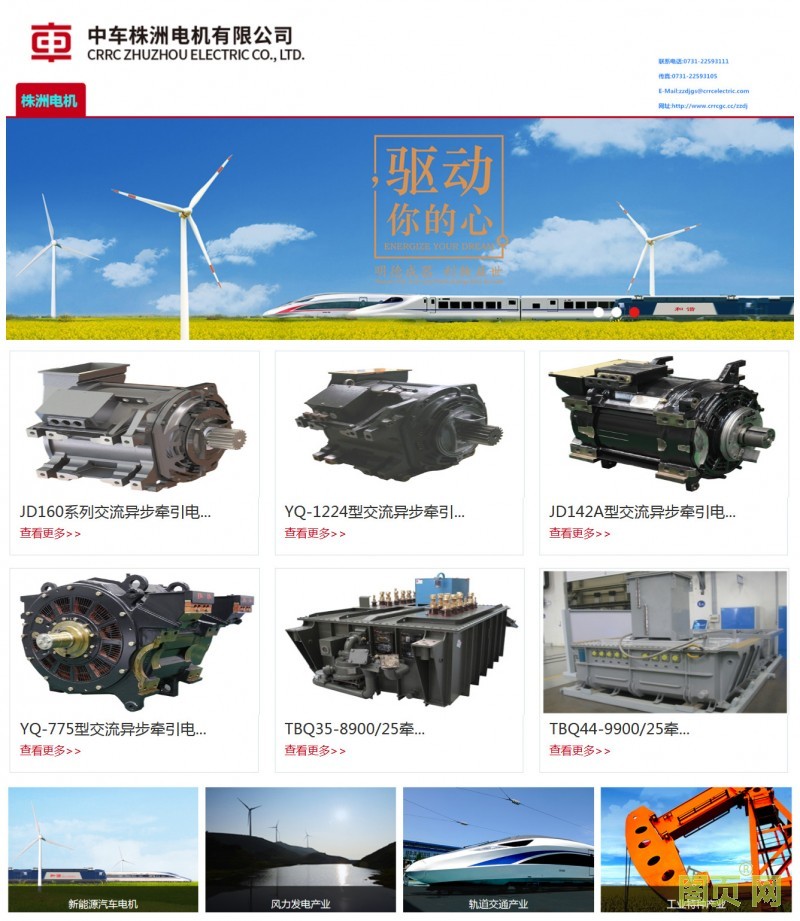Tap 查看更多 under JD142A型
This screenshot has height=921, width=800.
[579, 533]
